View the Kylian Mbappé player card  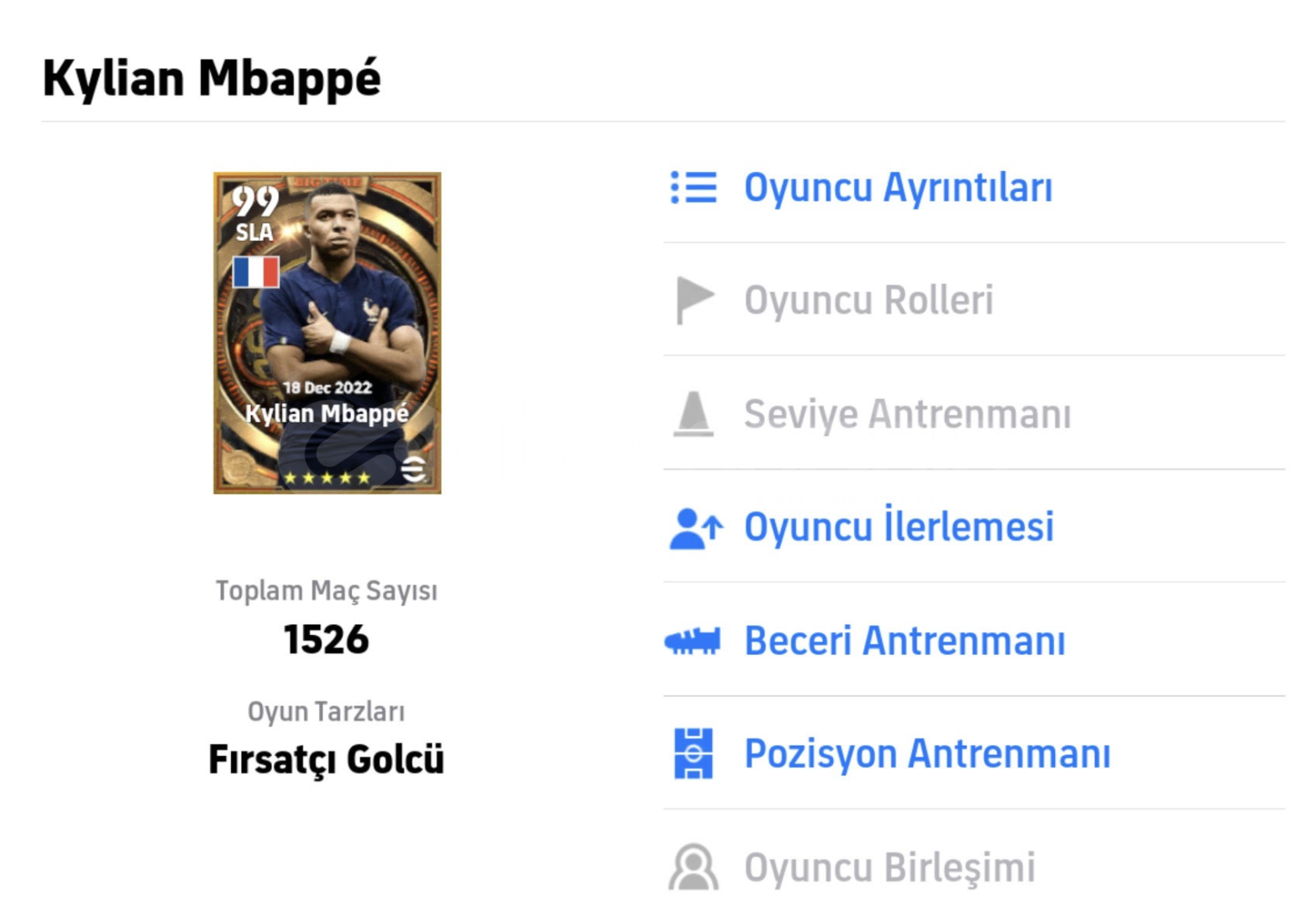[327, 333]
